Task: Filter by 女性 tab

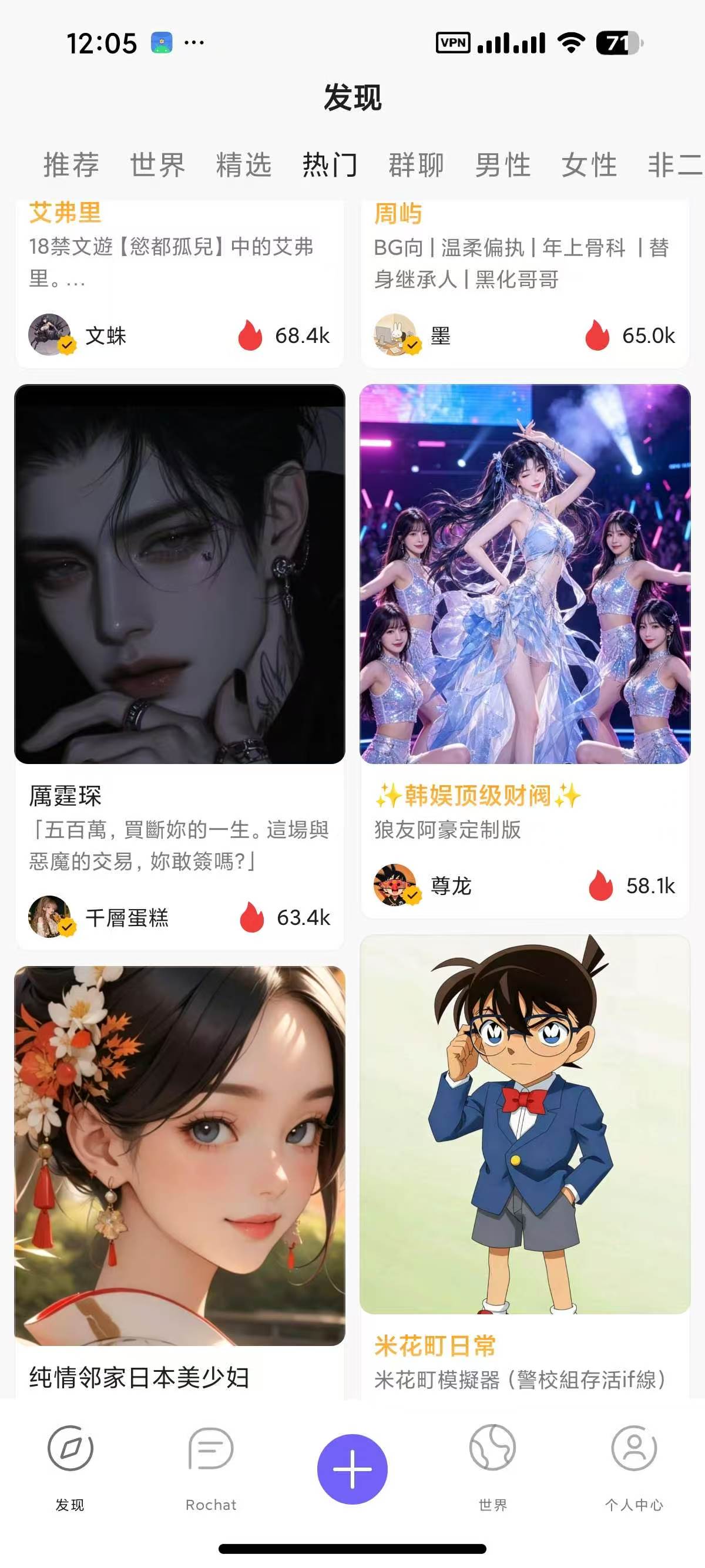Action: click(x=589, y=165)
